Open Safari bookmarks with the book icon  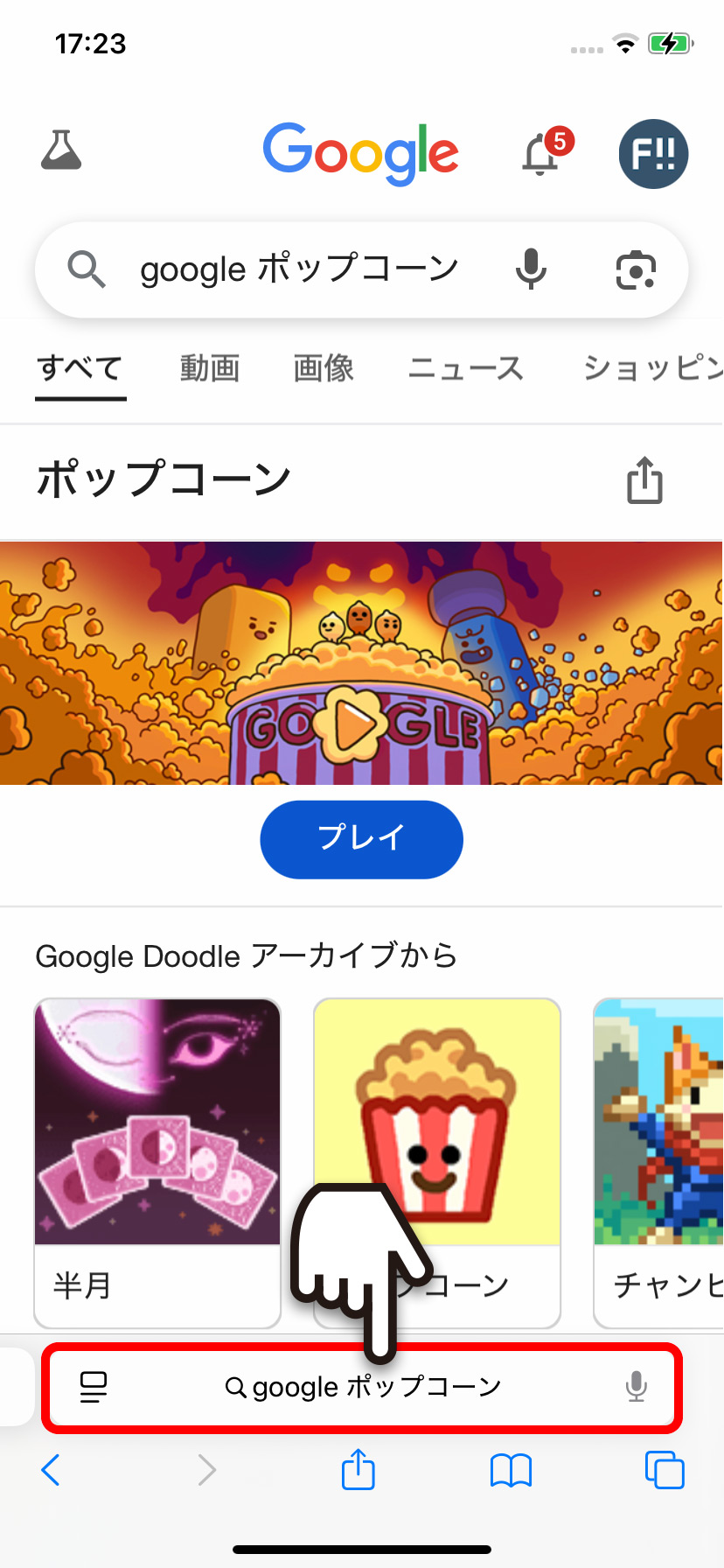click(512, 1470)
